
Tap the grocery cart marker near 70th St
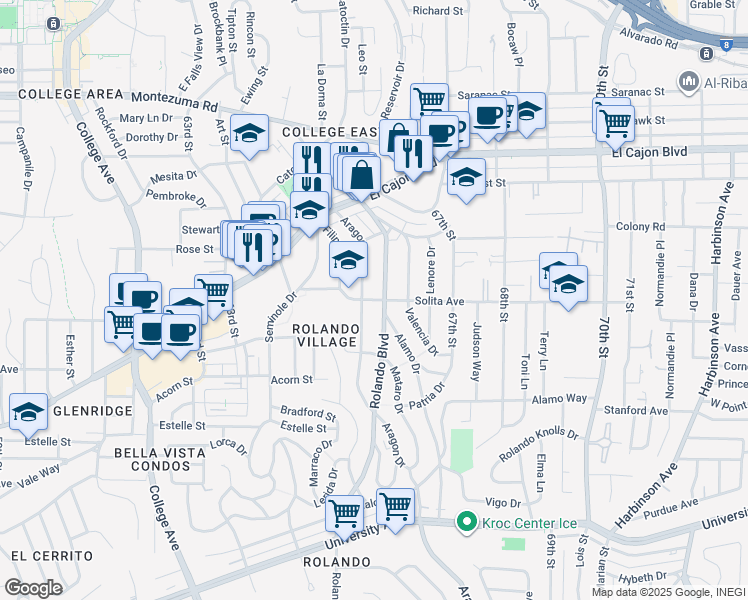(615, 122)
